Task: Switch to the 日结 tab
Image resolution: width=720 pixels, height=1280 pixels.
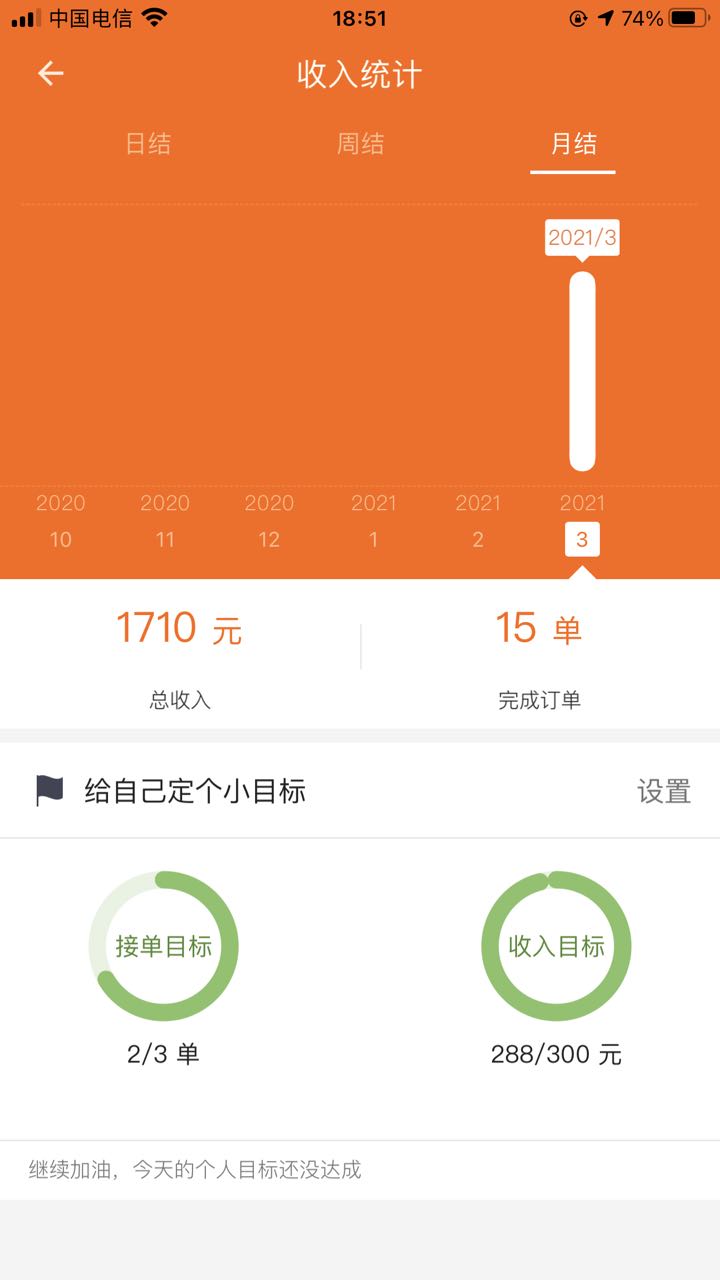Action: (x=148, y=144)
